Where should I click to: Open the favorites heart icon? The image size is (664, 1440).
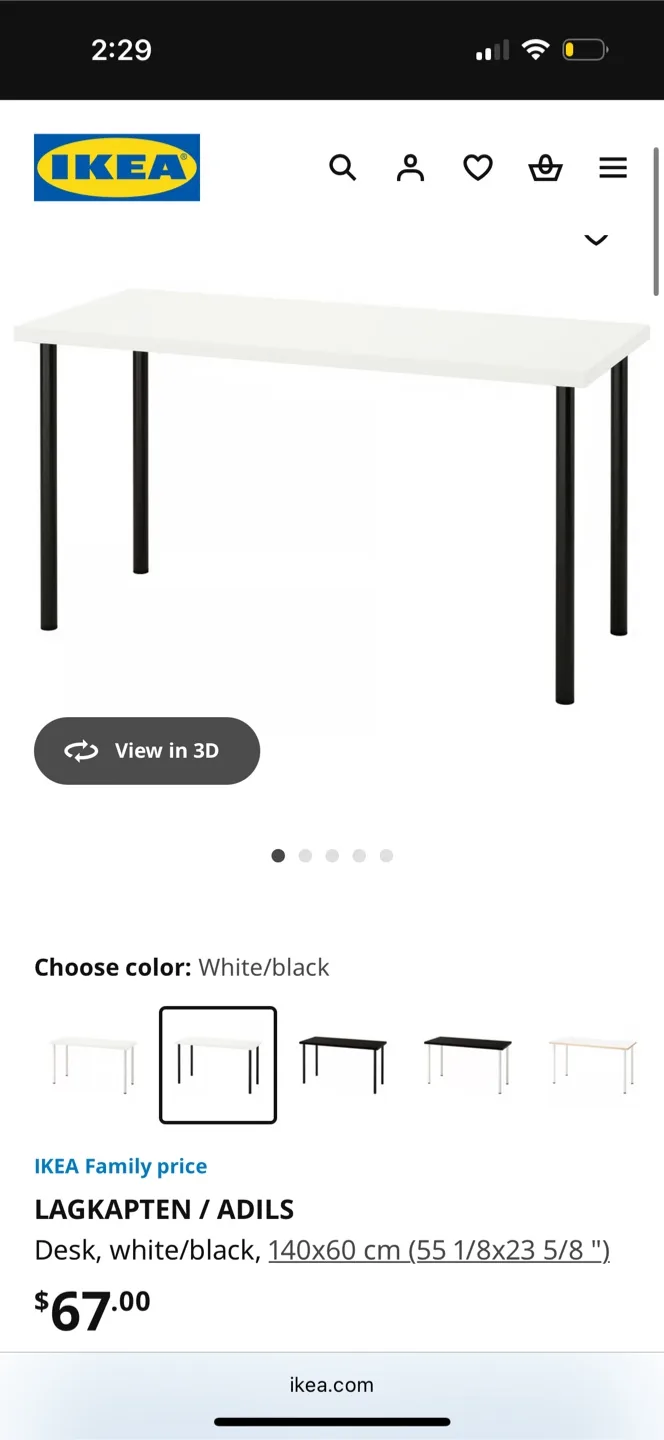coord(478,168)
